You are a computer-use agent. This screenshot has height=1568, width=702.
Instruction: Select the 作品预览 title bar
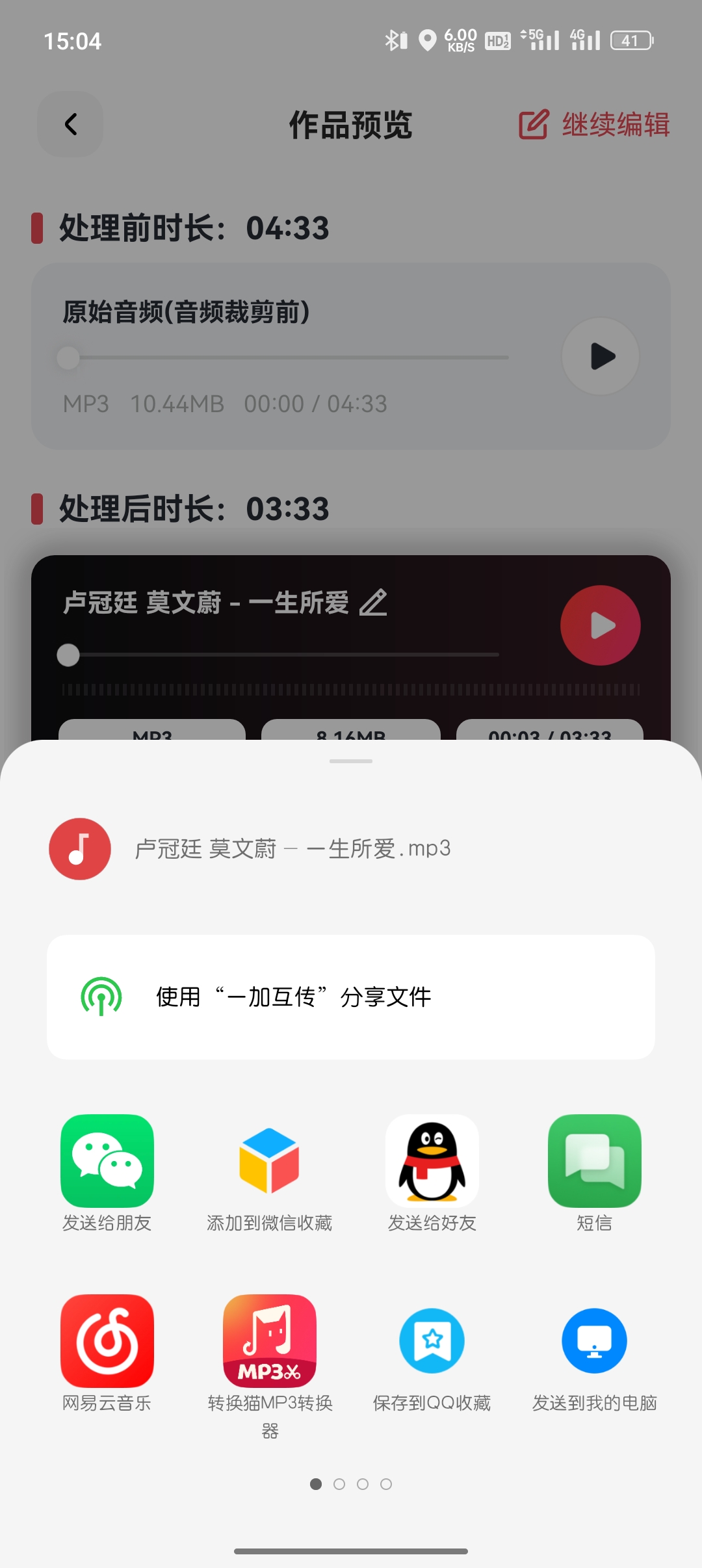351,126
